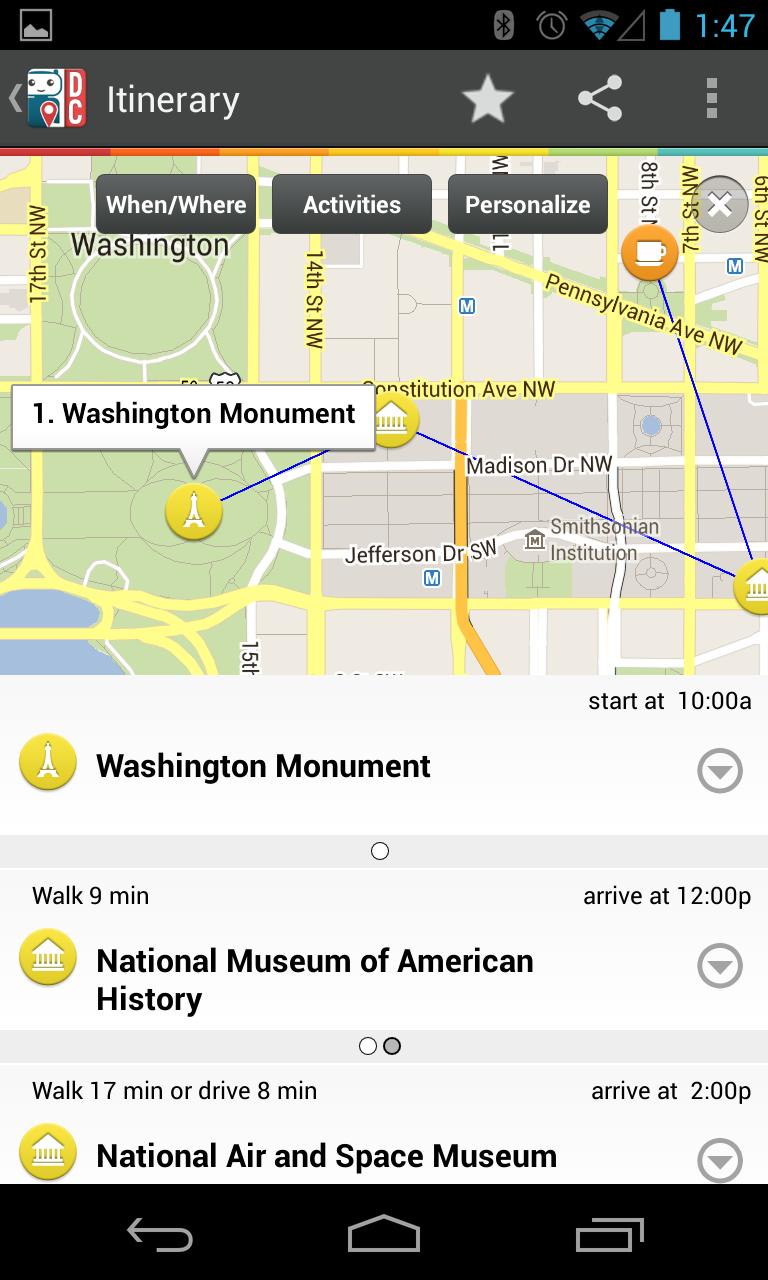Select the Washington Monument map marker
The height and width of the screenshot is (1280, 768).
[193, 511]
